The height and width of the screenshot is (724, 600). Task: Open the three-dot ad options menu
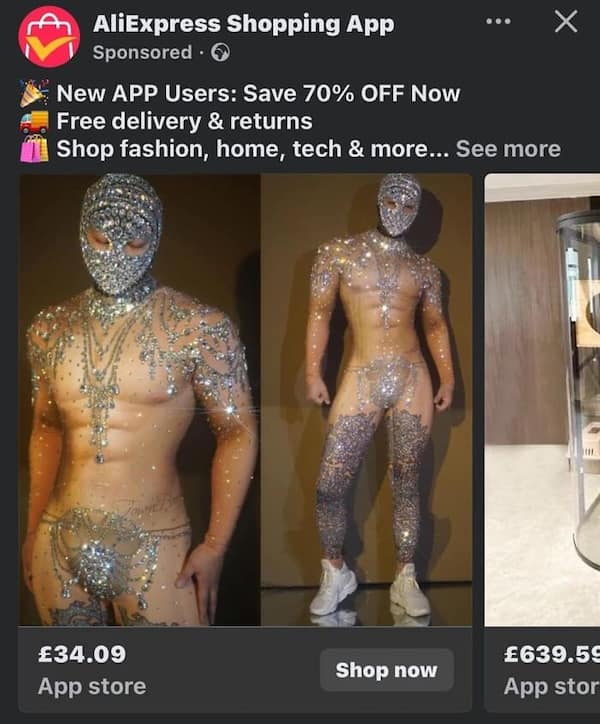[498, 22]
